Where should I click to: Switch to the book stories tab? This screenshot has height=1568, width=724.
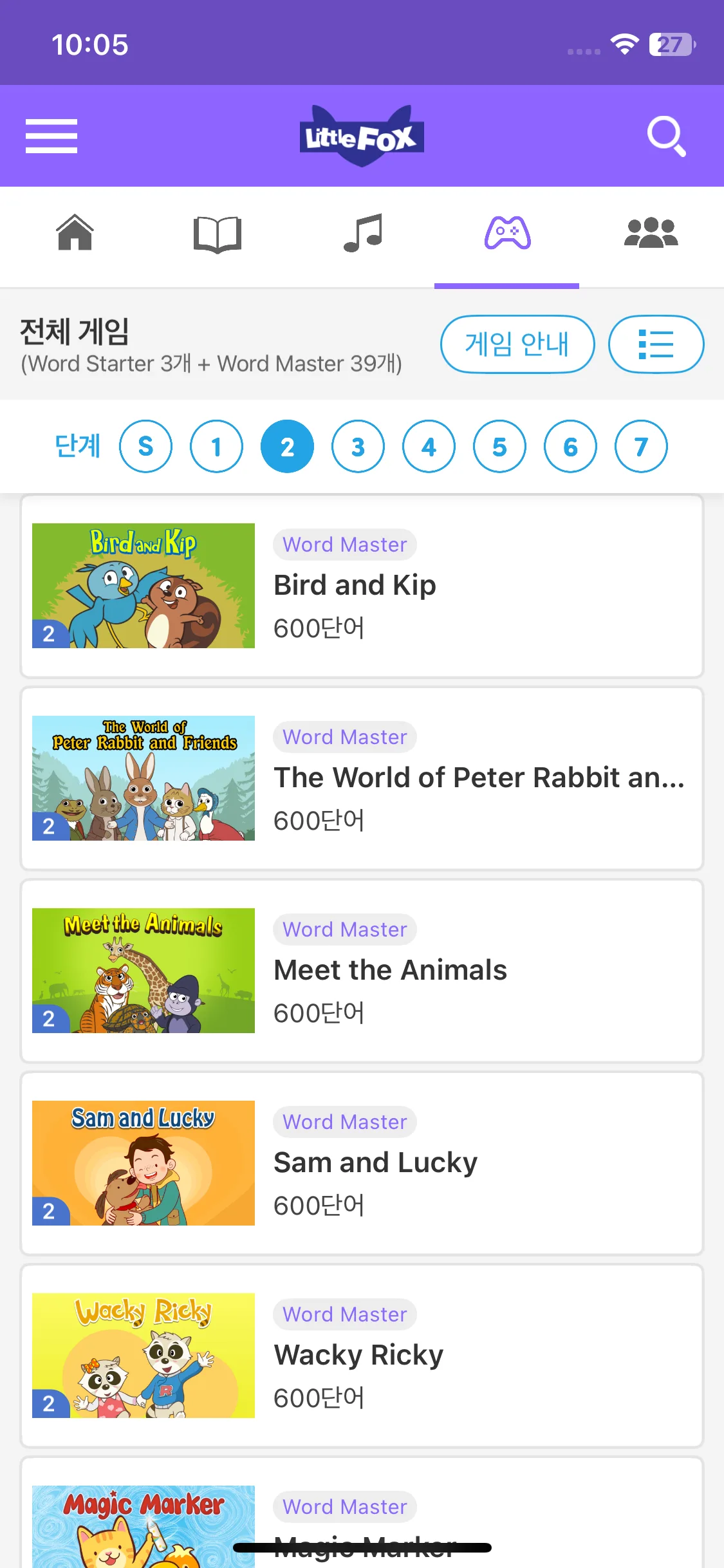point(218,233)
